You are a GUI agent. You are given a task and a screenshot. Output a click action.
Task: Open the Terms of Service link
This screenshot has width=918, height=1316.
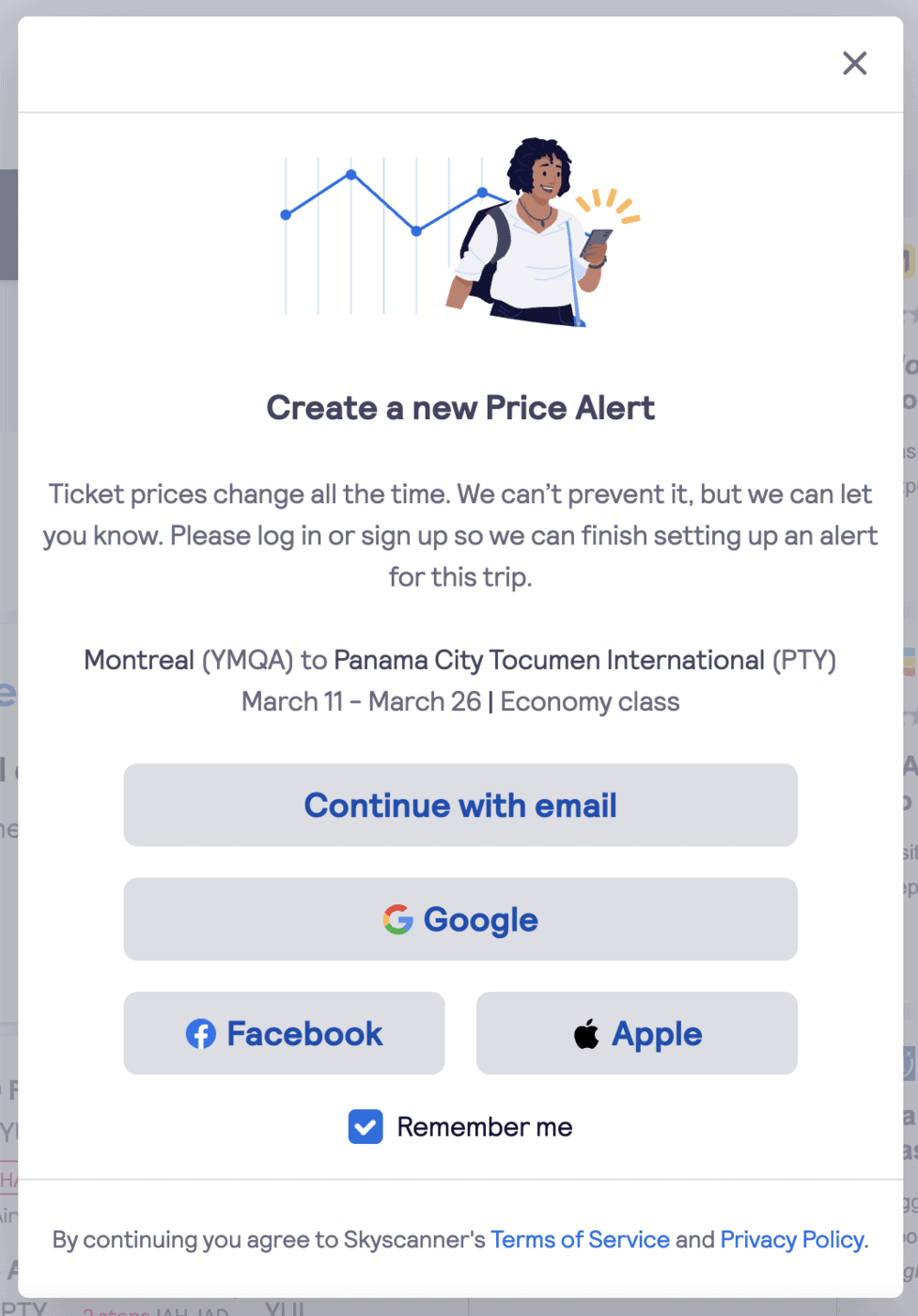click(x=580, y=1239)
